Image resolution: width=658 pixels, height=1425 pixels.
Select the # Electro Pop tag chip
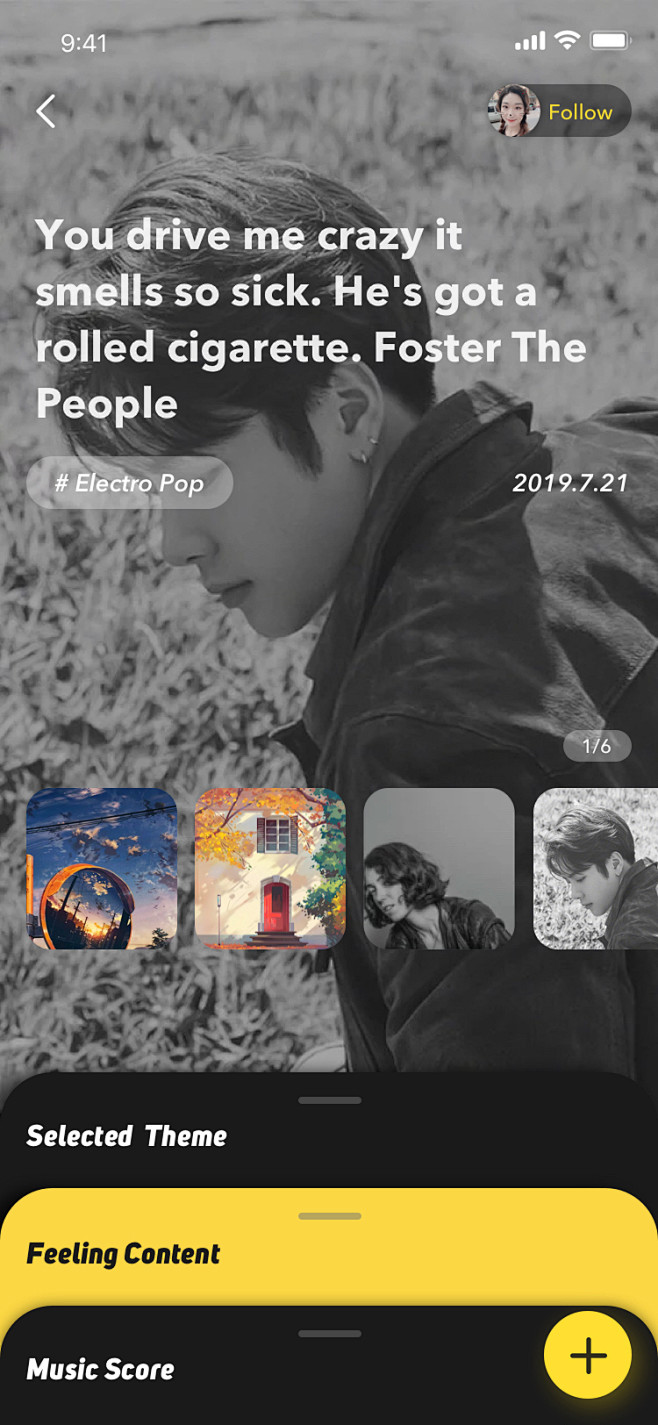pyautogui.click(x=130, y=483)
